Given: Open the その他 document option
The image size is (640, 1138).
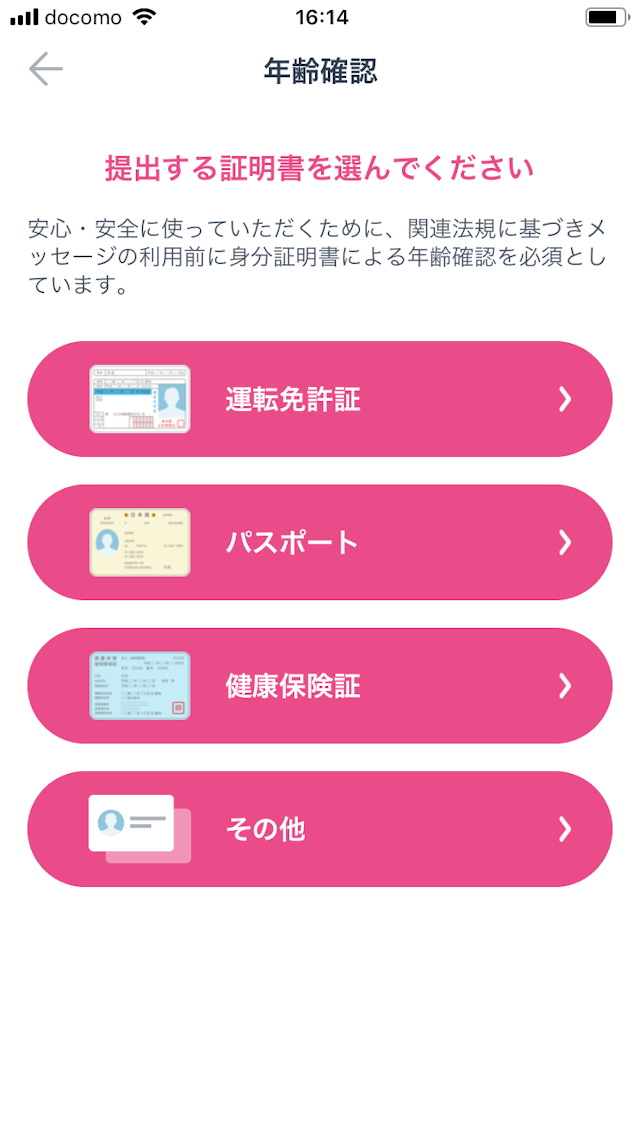Looking at the screenshot, I should [320, 829].
